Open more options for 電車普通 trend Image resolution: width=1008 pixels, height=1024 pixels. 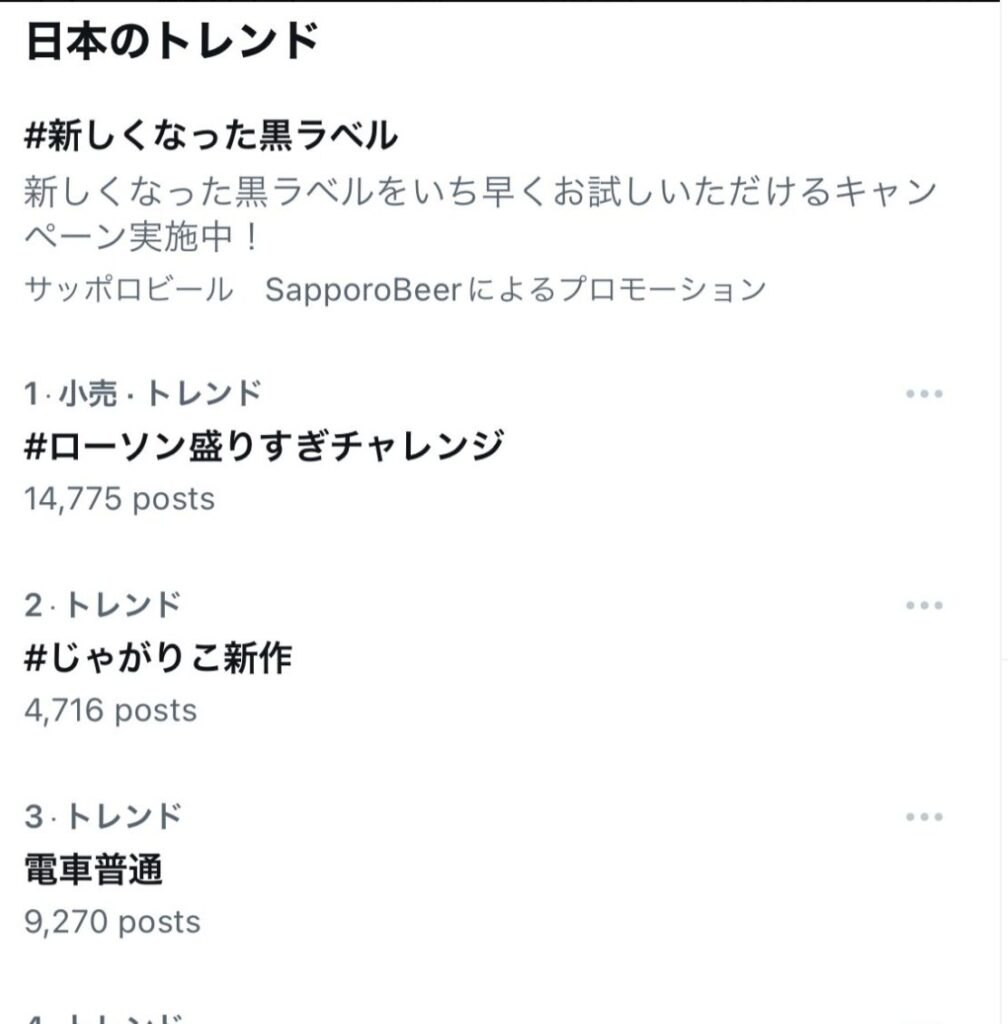tap(923, 818)
